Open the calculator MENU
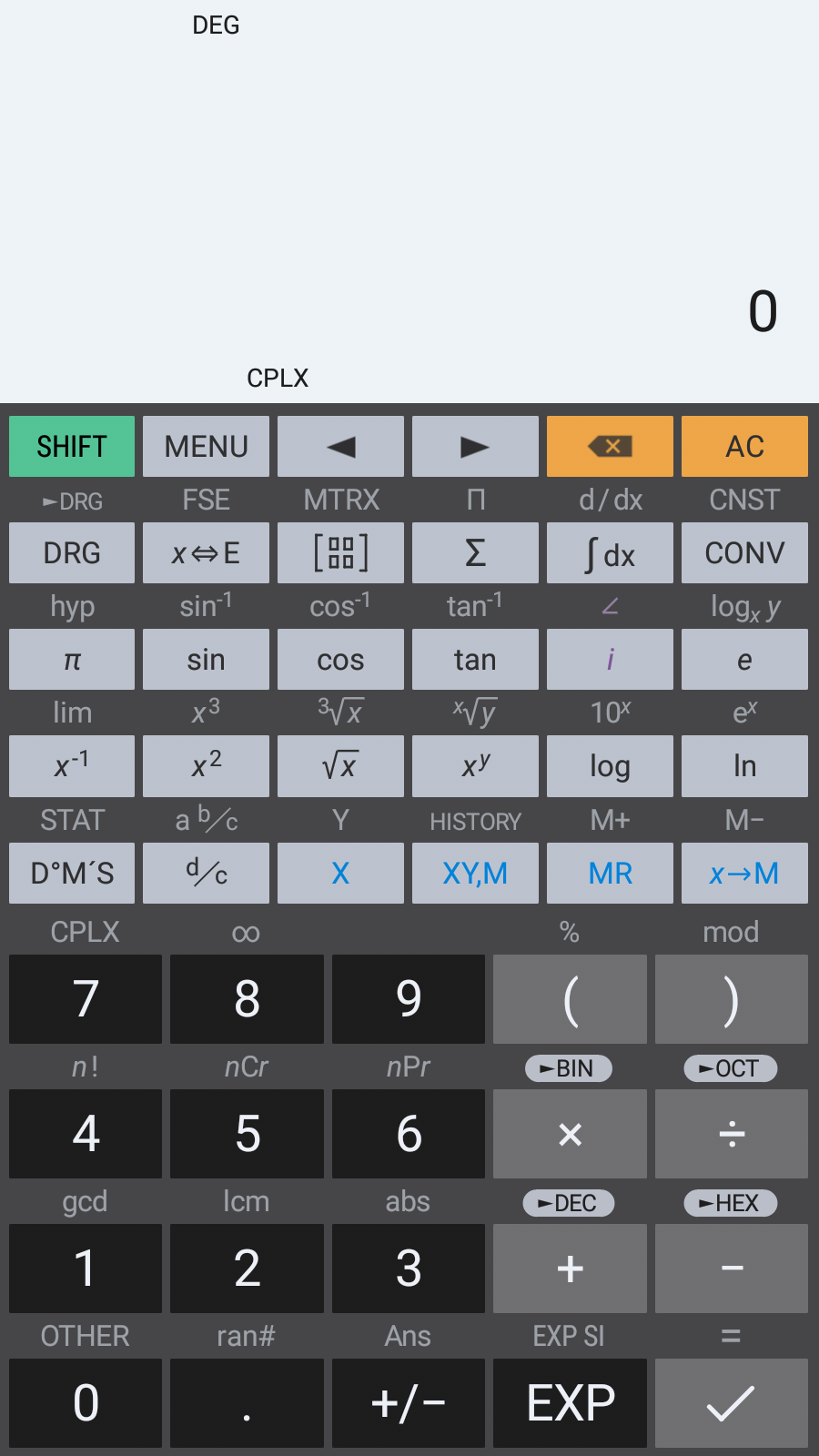819x1456 pixels. pos(206,446)
